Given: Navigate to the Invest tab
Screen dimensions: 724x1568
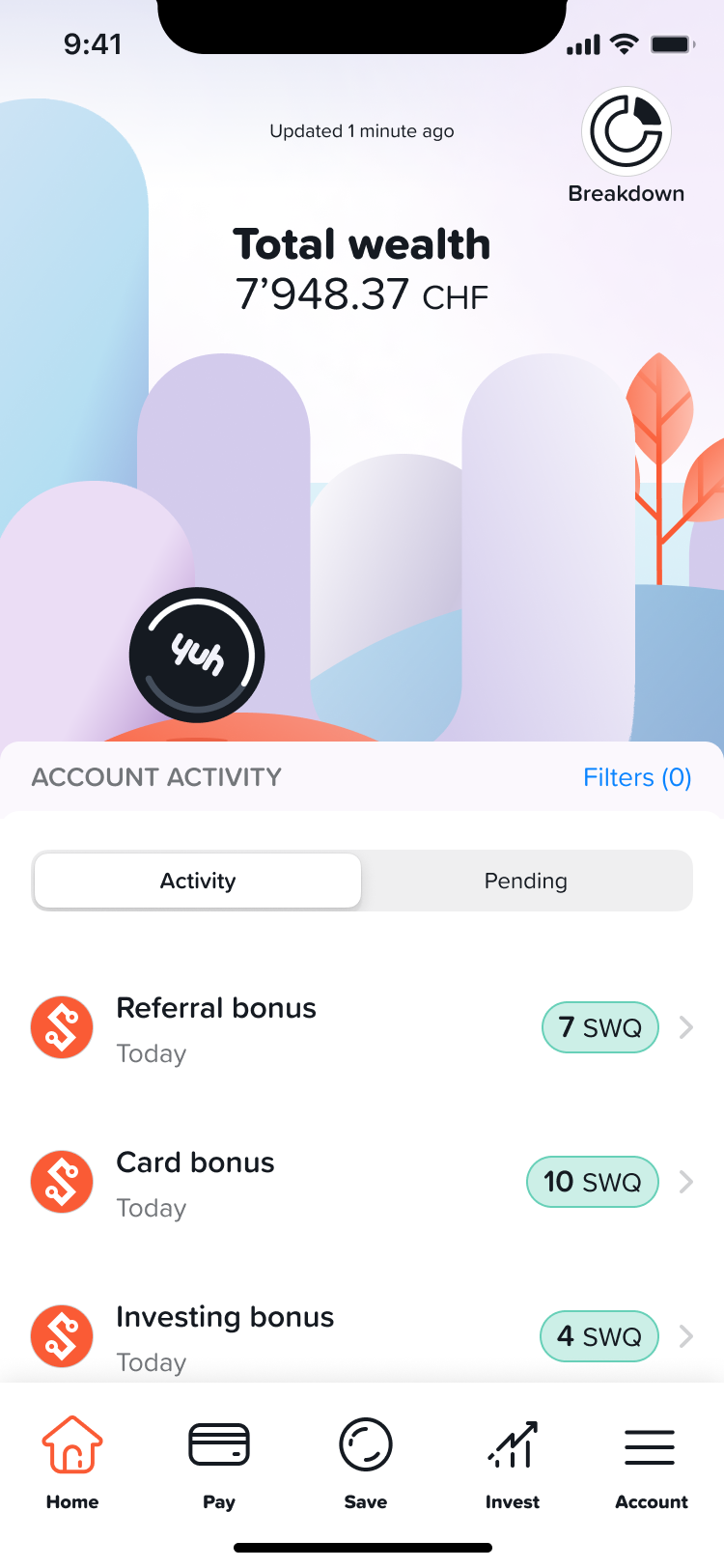Looking at the screenshot, I should coord(513,1462).
